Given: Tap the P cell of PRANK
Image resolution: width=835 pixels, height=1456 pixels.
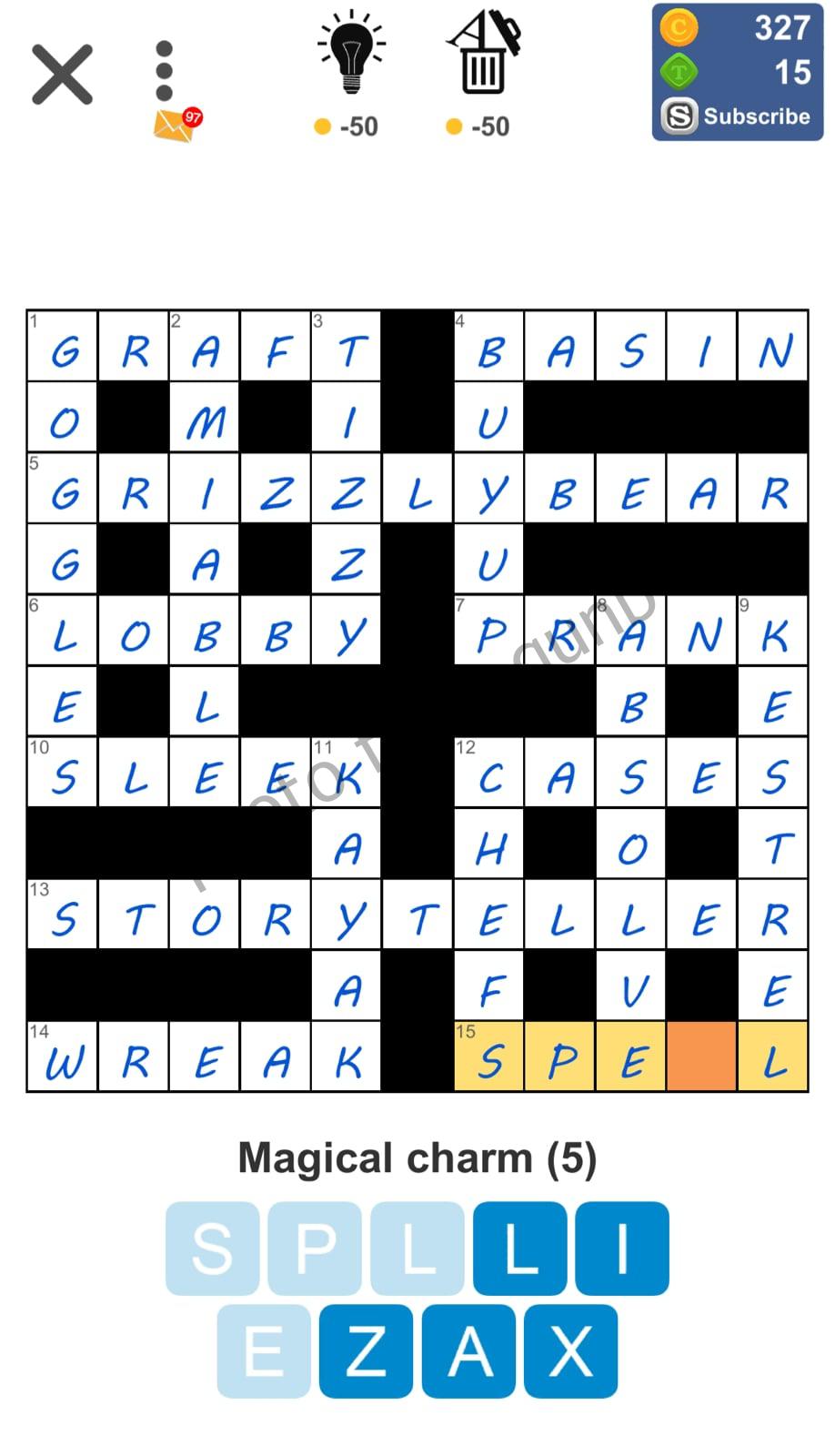Looking at the screenshot, I should [x=489, y=631].
